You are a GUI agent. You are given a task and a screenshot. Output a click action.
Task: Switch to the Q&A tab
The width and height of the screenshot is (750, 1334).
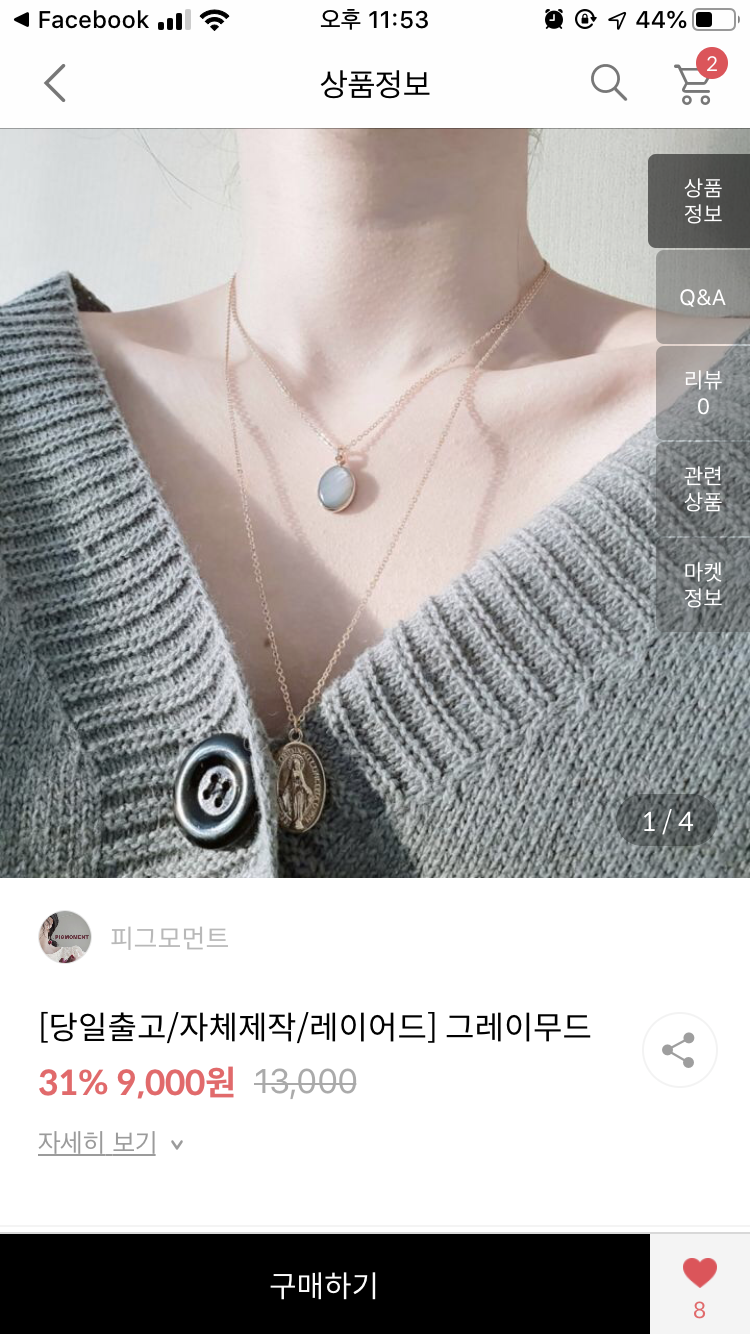coord(701,297)
